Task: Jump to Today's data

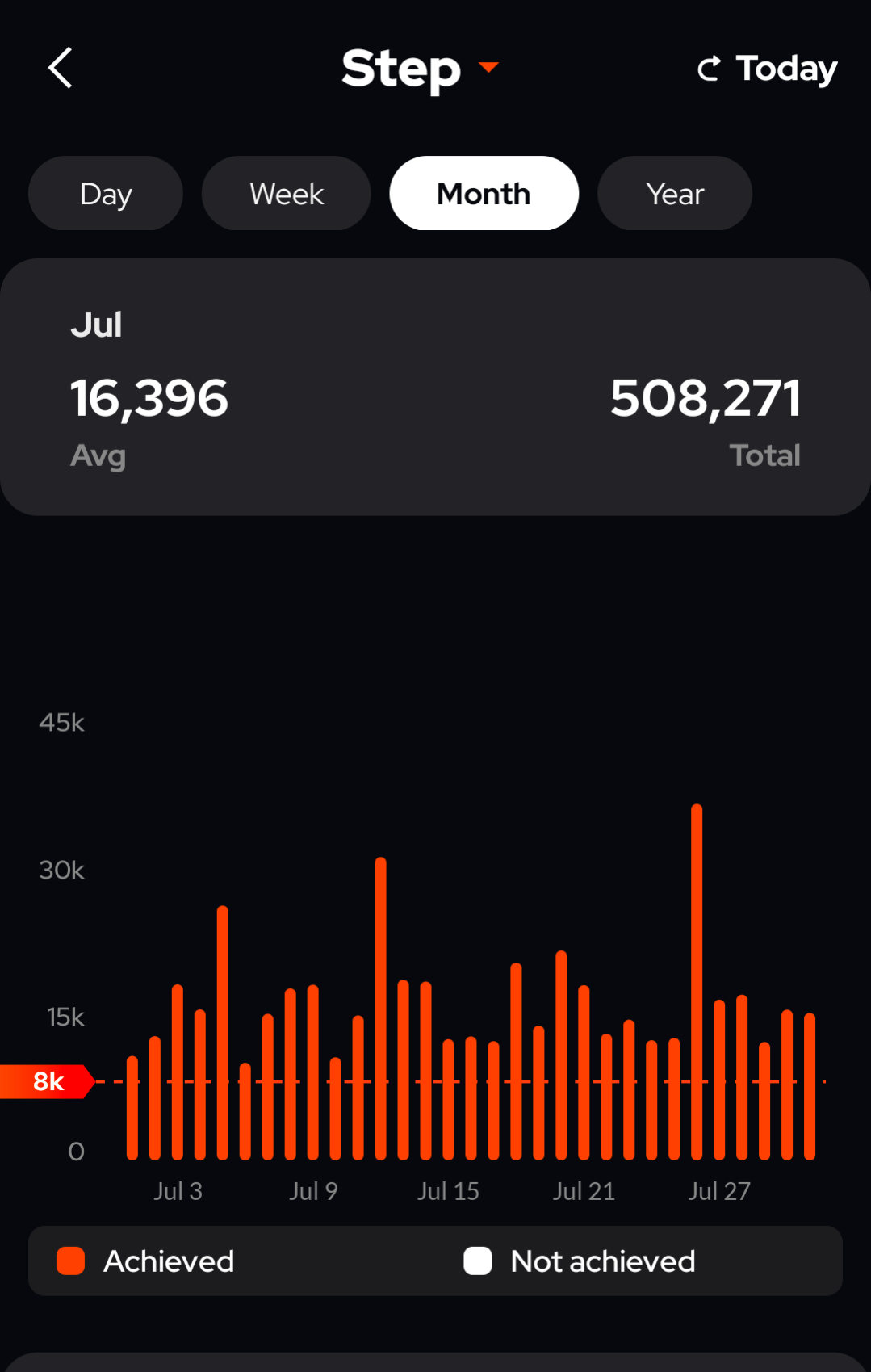Action: coord(768,69)
